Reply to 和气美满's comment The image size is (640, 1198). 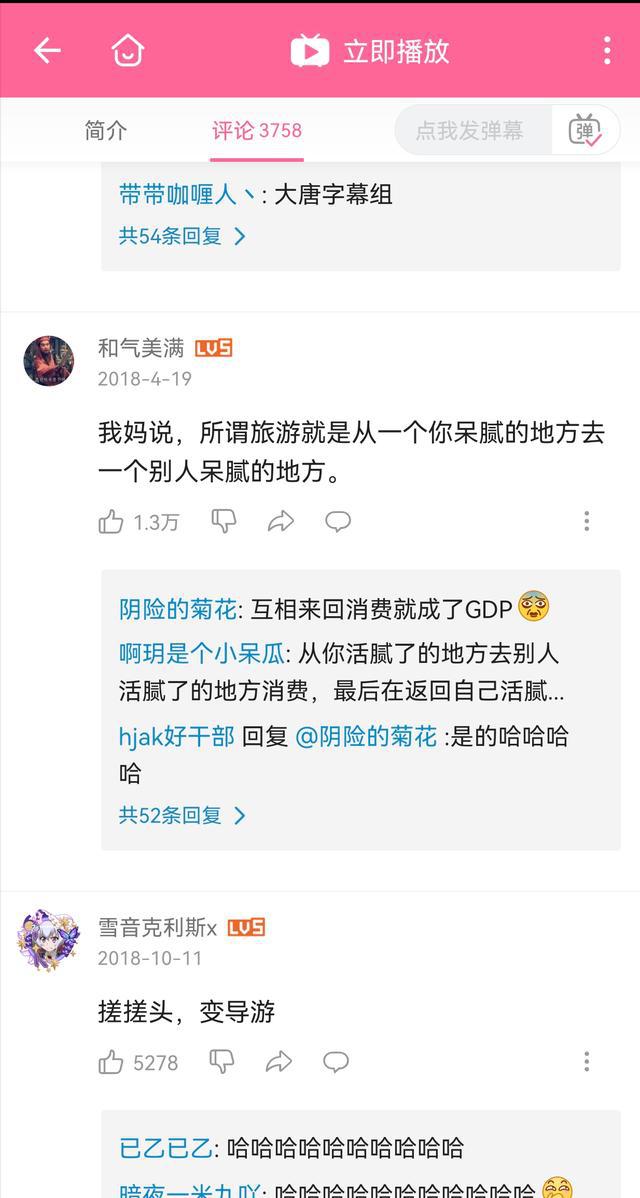[x=338, y=521]
